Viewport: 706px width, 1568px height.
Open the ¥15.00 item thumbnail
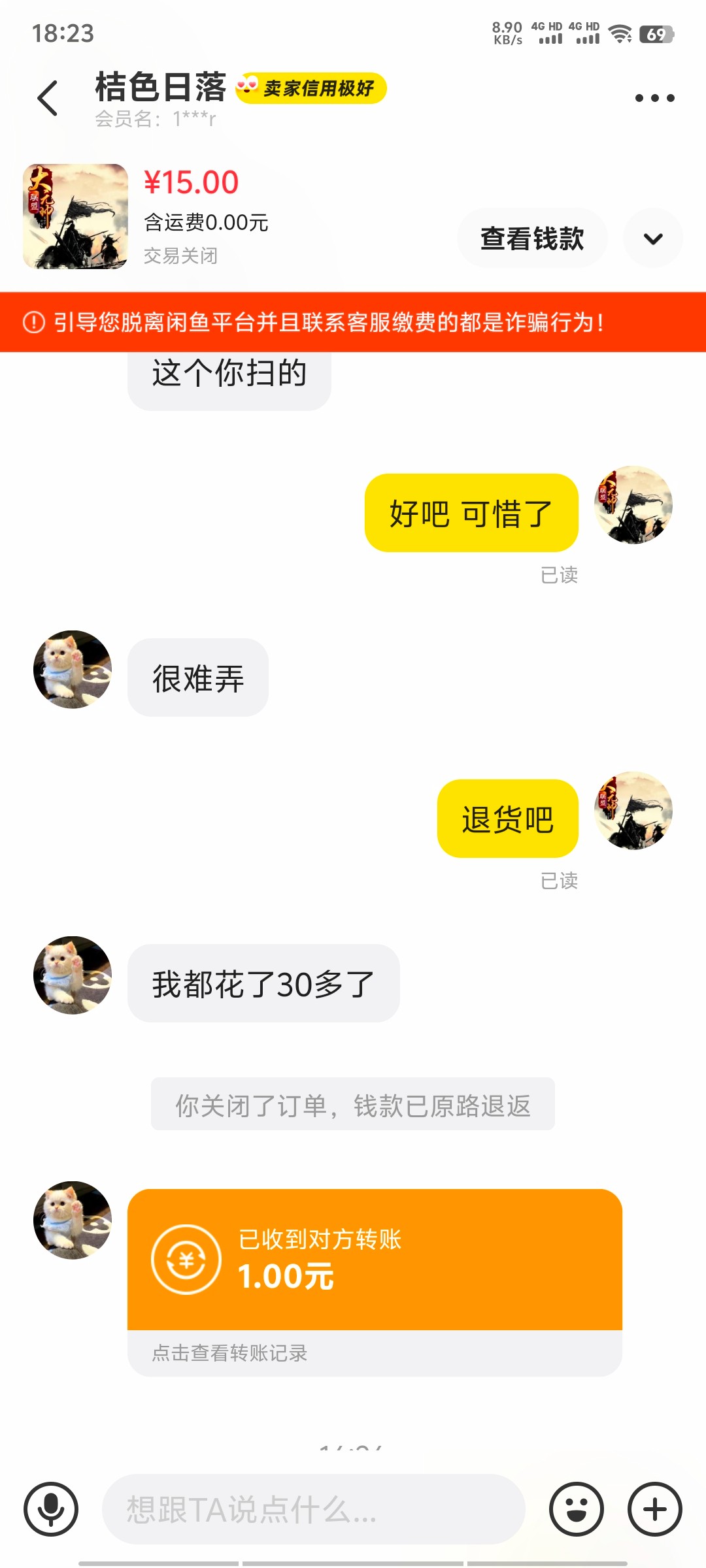(x=75, y=216)
